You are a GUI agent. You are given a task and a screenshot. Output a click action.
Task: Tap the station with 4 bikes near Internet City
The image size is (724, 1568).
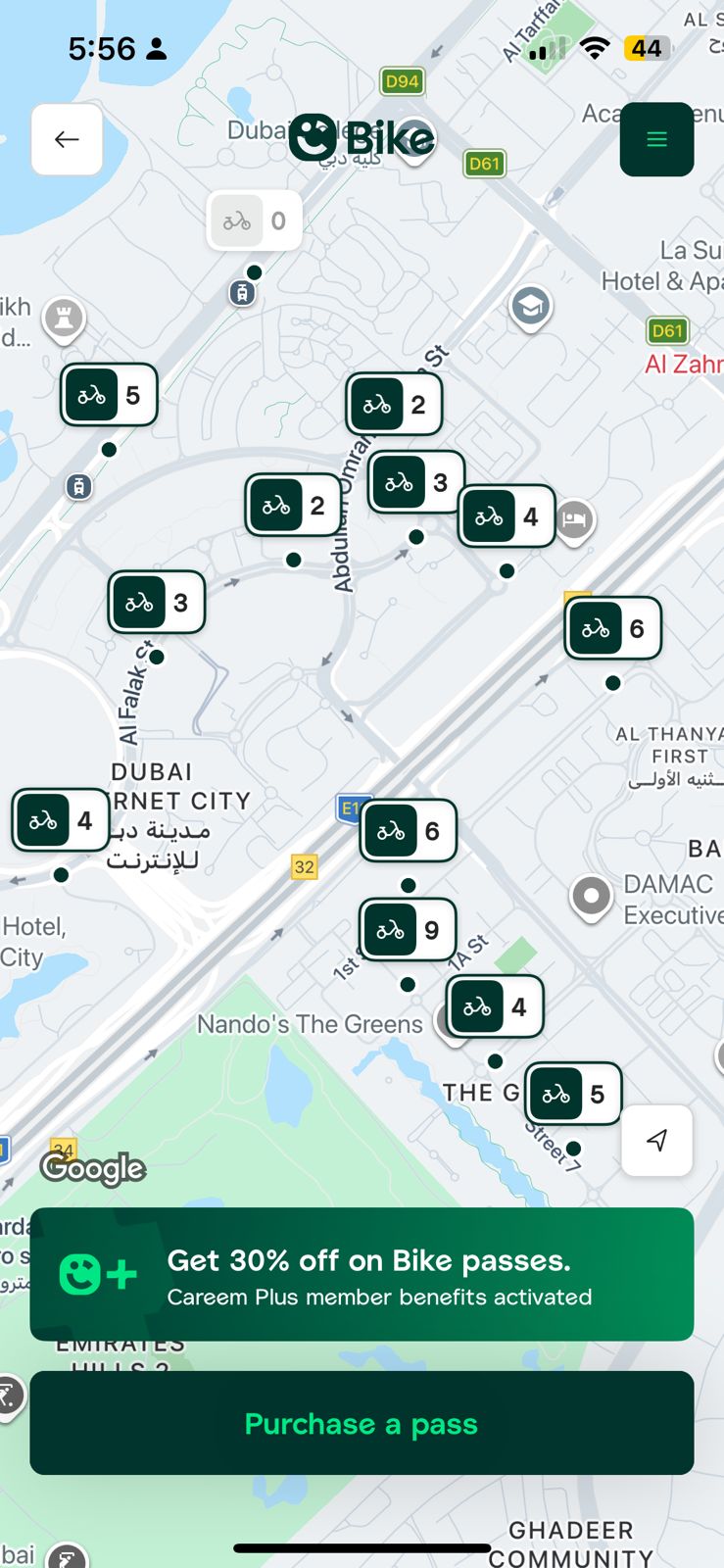coord(61,820)
